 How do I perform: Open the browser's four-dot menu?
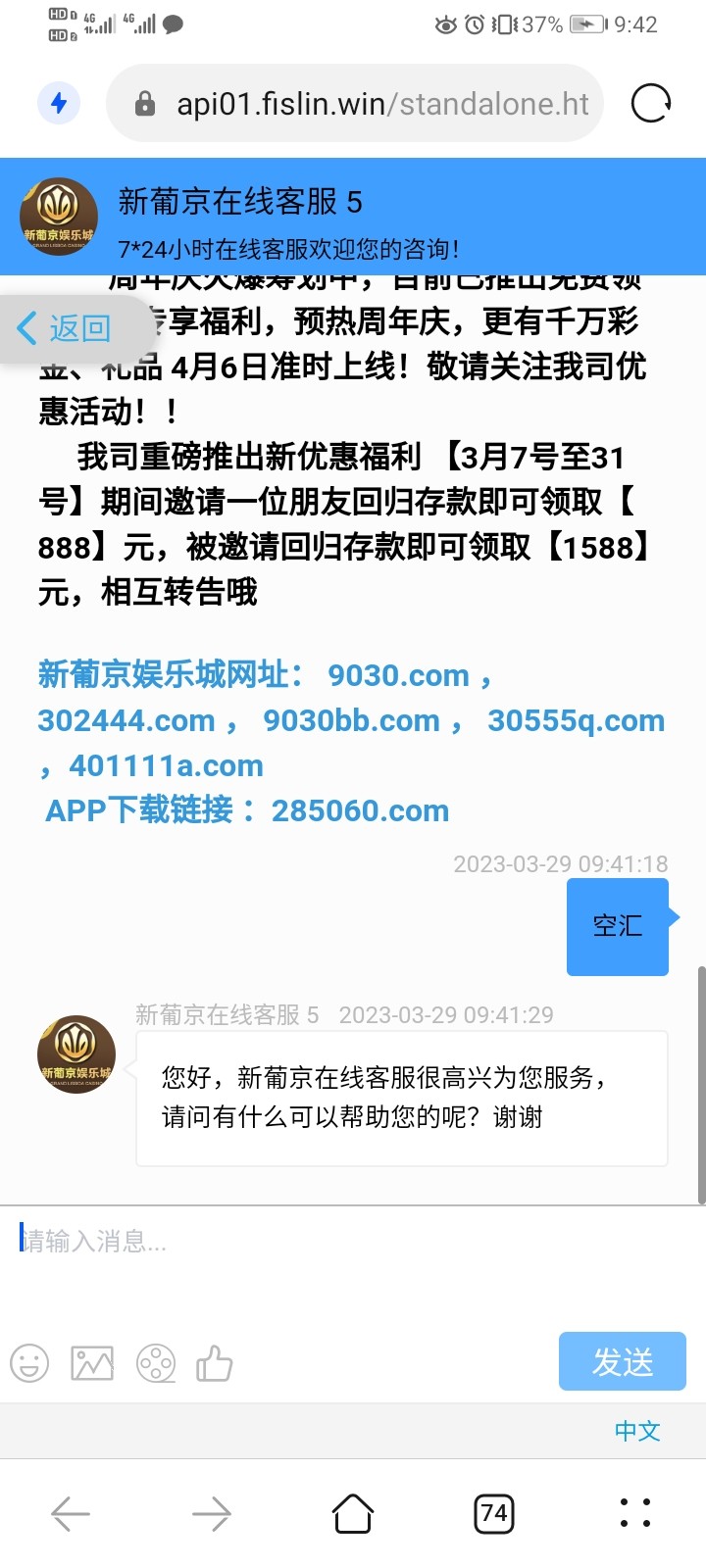(x=635, y=1513)
